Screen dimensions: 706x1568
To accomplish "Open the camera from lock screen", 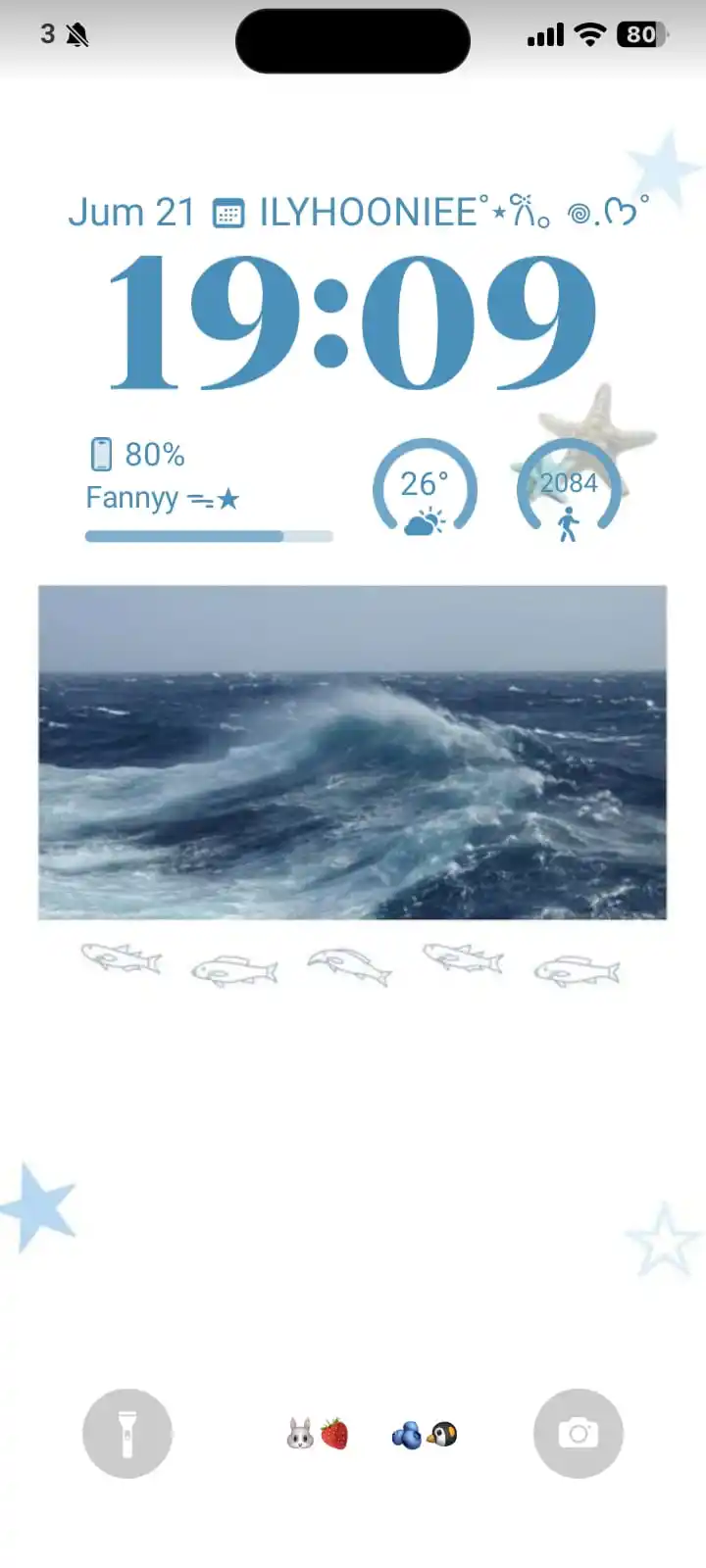I will click(x=579, y=1433).
